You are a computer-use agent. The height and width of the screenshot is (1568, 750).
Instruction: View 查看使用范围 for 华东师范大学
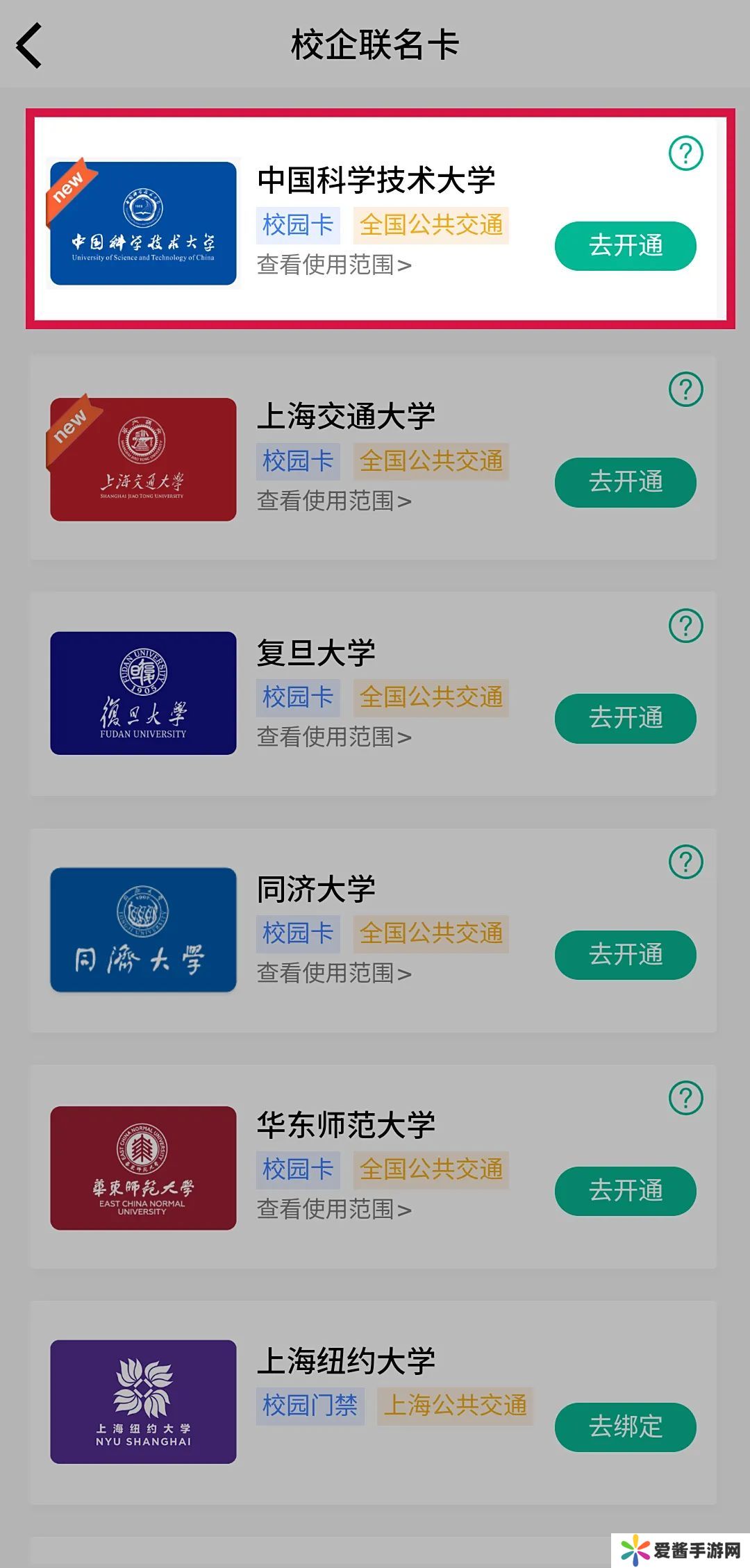point(334,1209)
